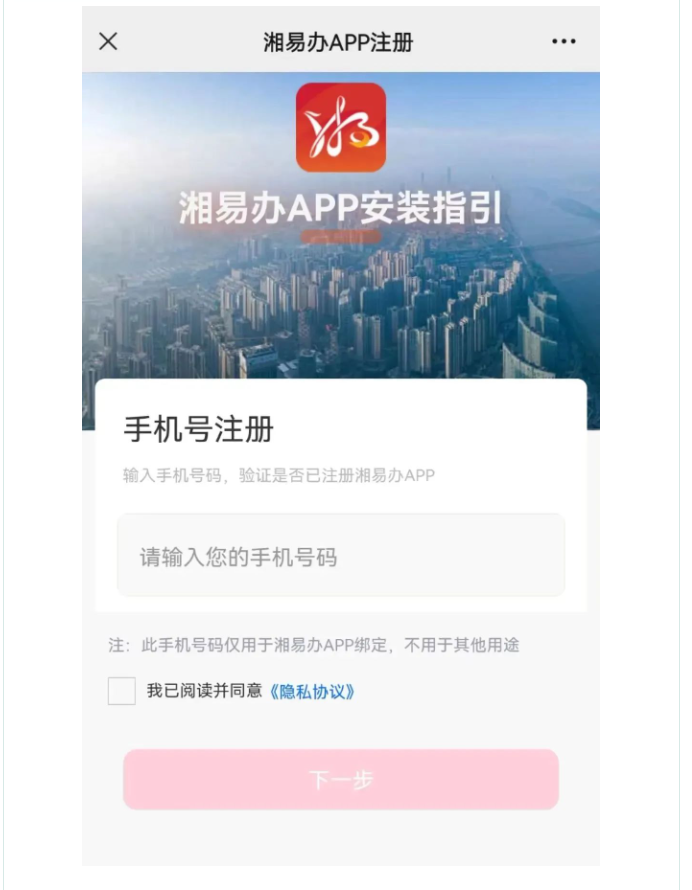Screen dimensions: 692x890
Task: Open the three-dot overflow menu
Action: 563,41
